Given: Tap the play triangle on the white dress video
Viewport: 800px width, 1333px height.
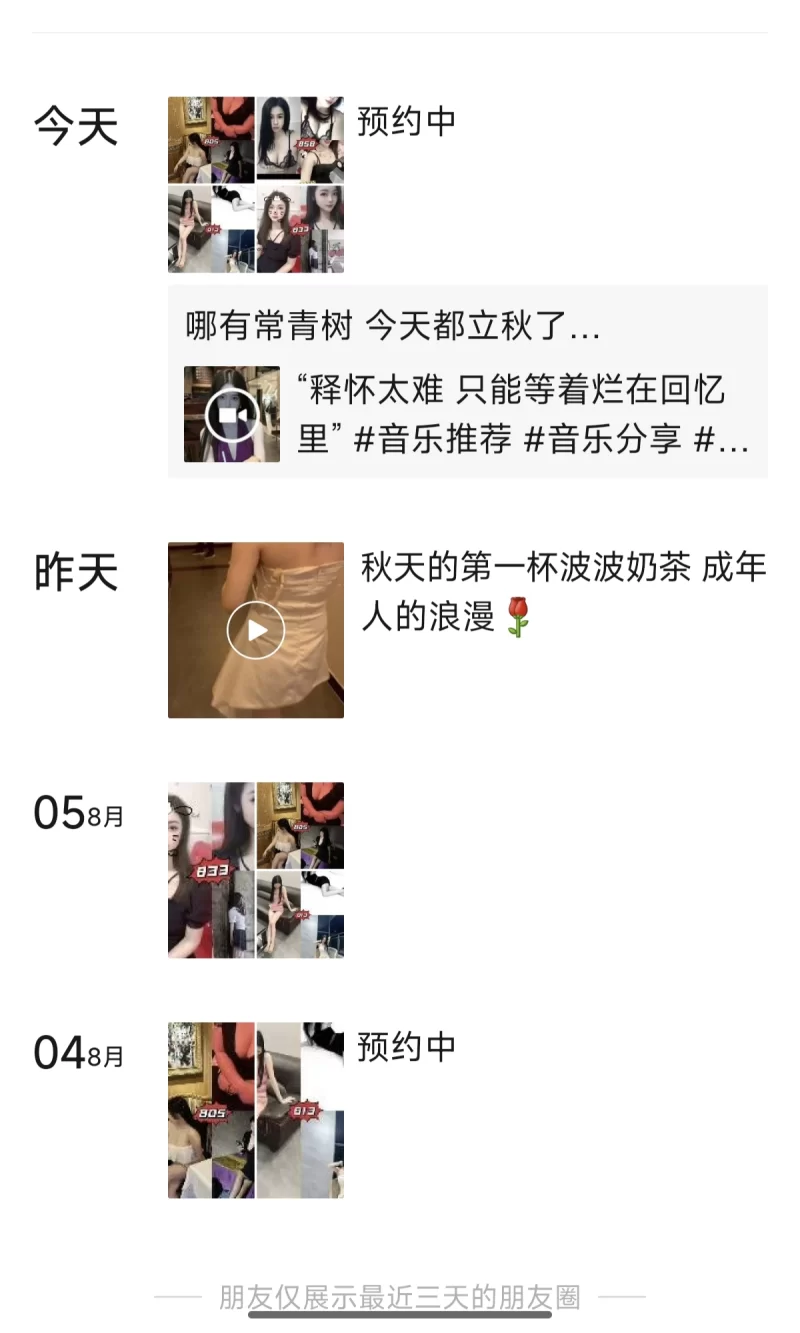Looking at the screenshot, I should (255, 628).
